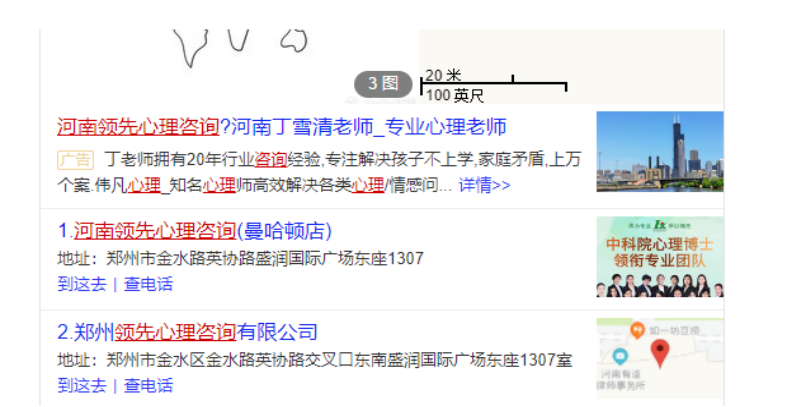Viewport: 787px width, 407px height.
Task: Get directions to 郑州领先心理咨询有限公司
Action: pyautogui.click(x=81, y=385)
